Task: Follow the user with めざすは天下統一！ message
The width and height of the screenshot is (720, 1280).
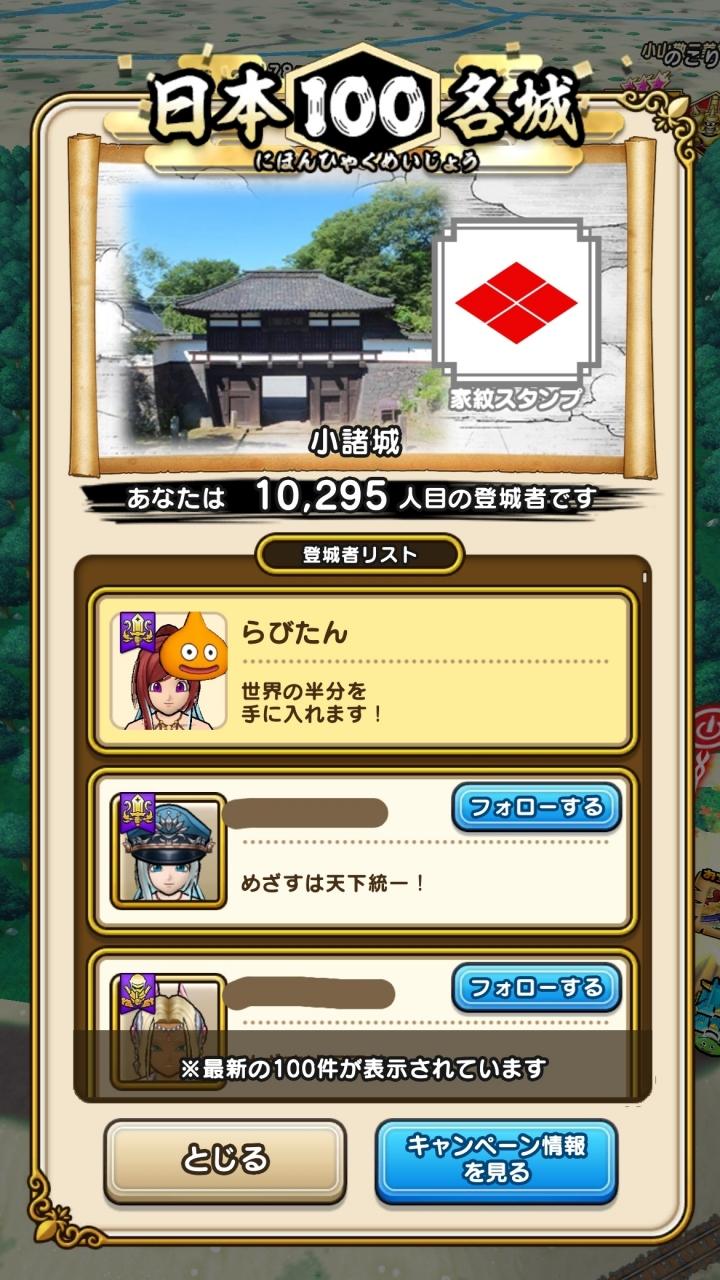Action: [536, 807]
